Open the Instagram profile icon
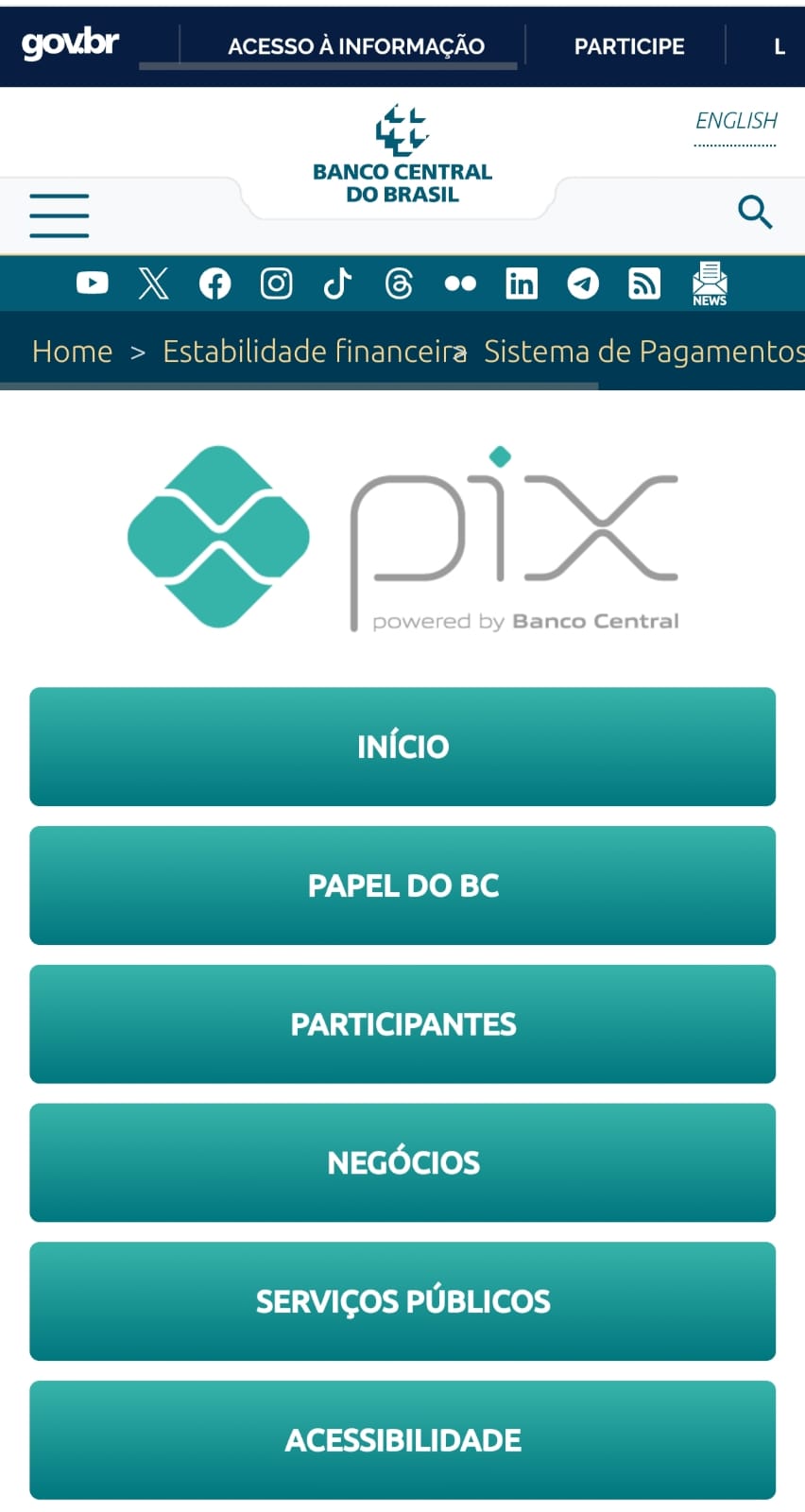805x1512 pixels. [276, 283]
